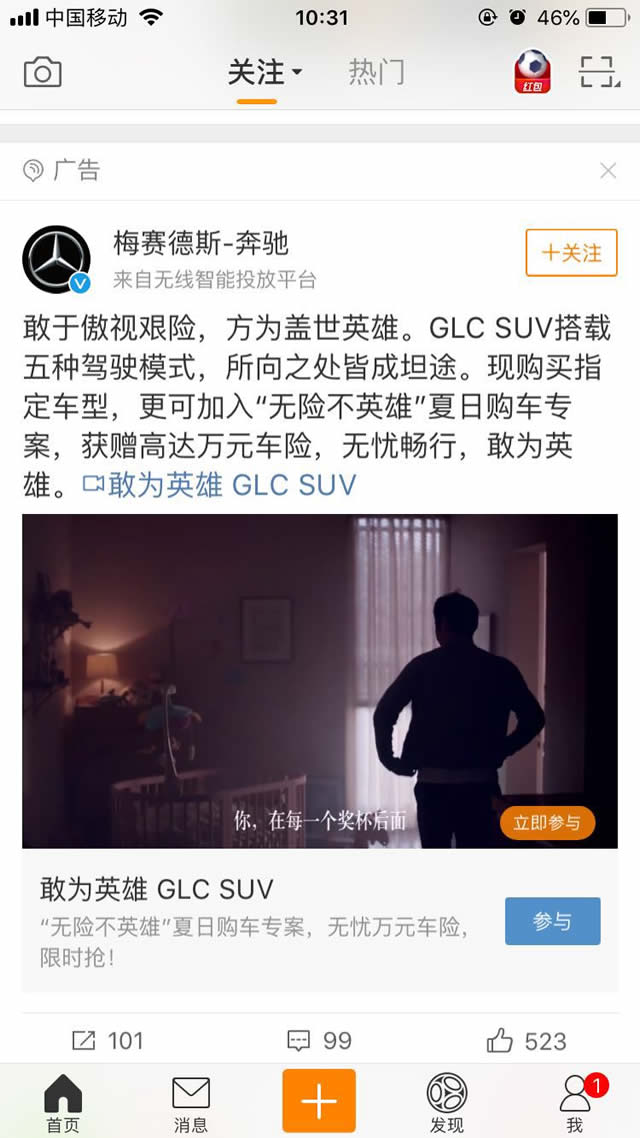Open the camera icon
640x1138 pixels.
click(42, 72)
